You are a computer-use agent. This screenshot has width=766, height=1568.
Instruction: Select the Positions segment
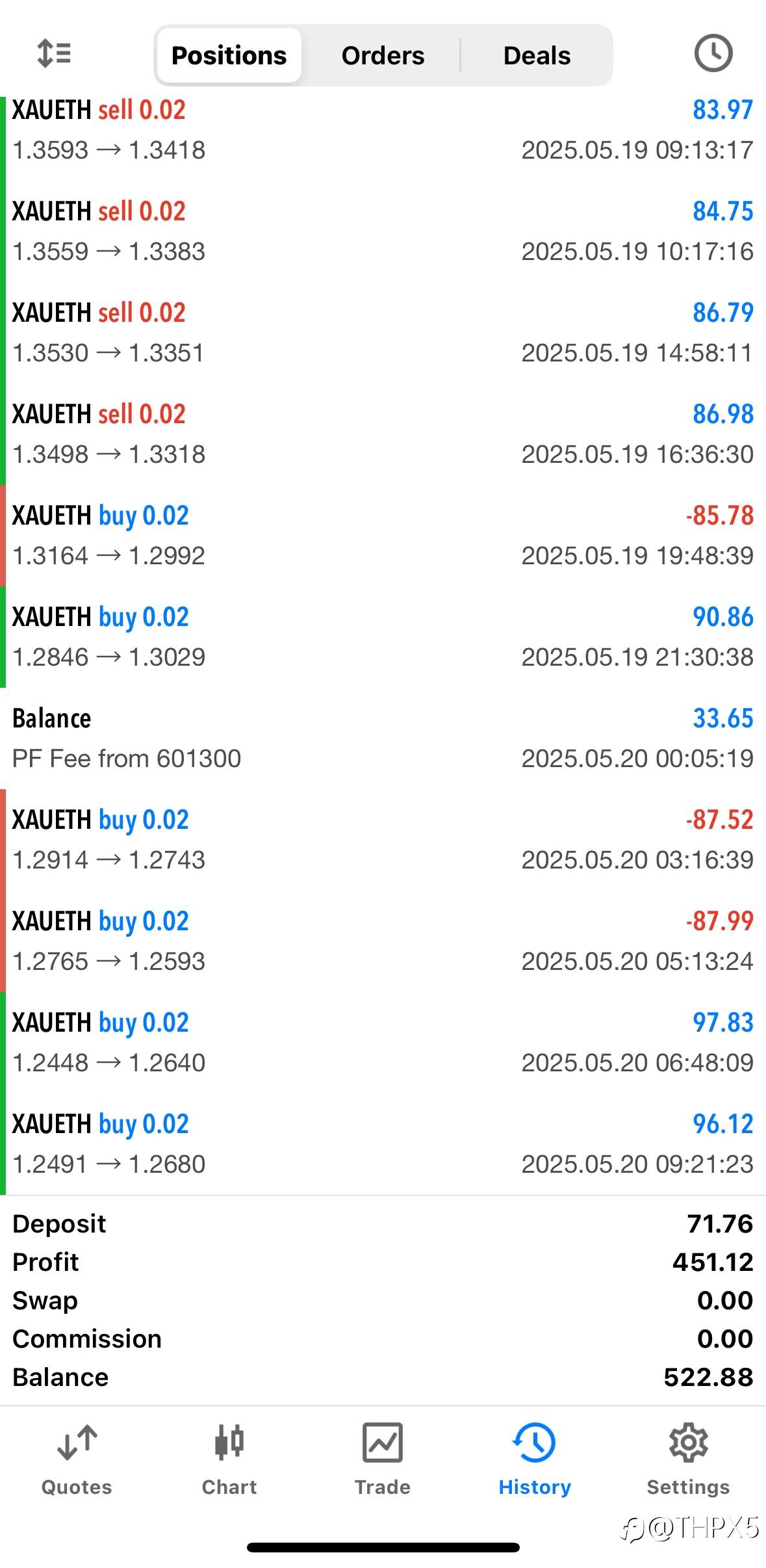229,55
